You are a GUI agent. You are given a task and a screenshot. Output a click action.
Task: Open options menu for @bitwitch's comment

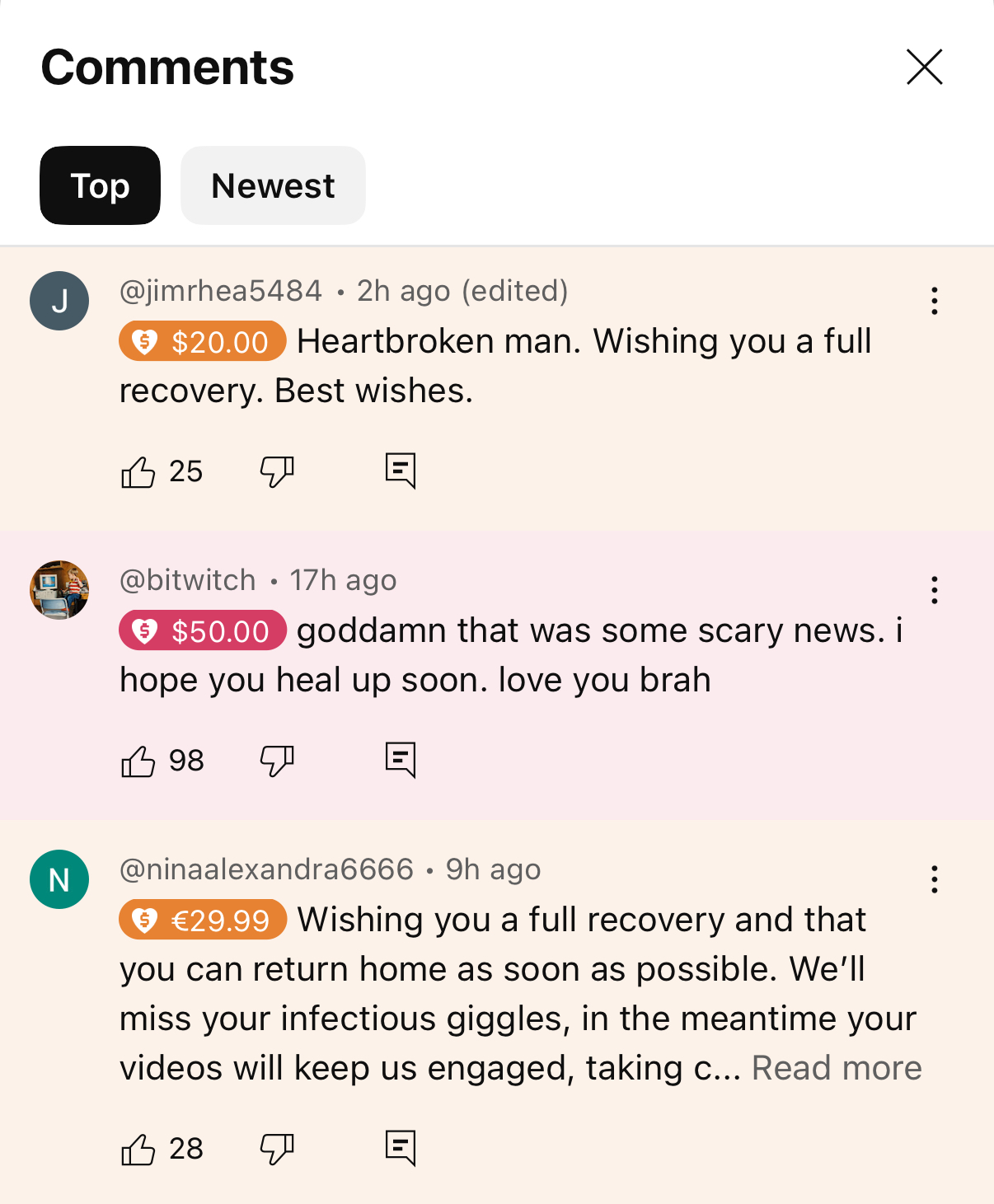[x=934, y=590]
